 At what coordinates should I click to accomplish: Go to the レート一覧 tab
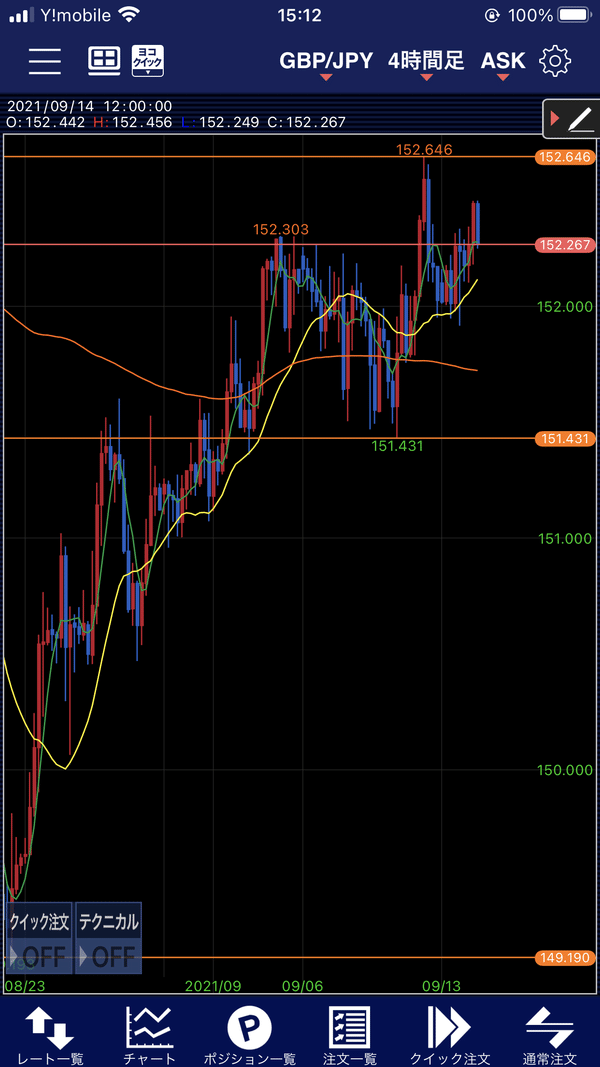[x=50, y=1034]
